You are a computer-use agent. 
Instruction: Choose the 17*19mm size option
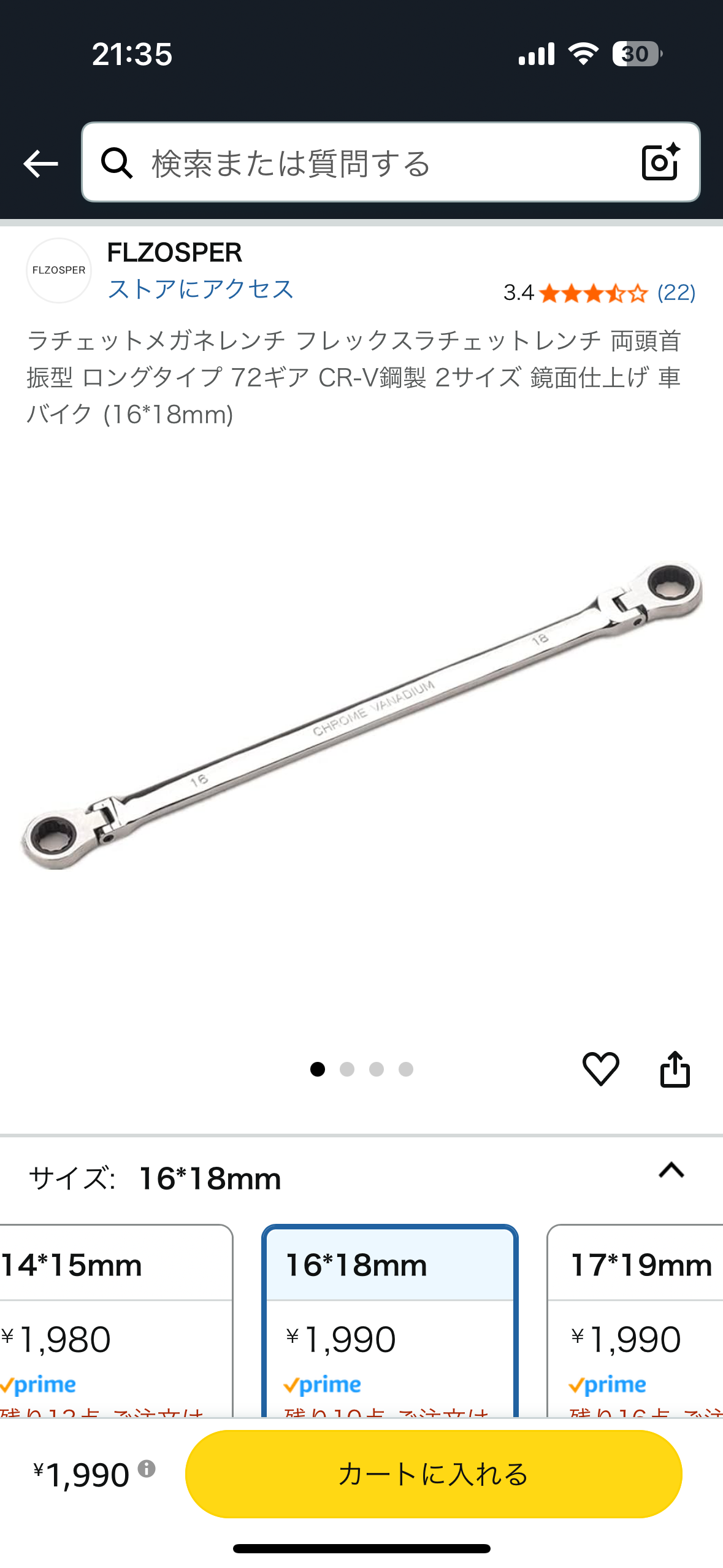[635, 1320]
